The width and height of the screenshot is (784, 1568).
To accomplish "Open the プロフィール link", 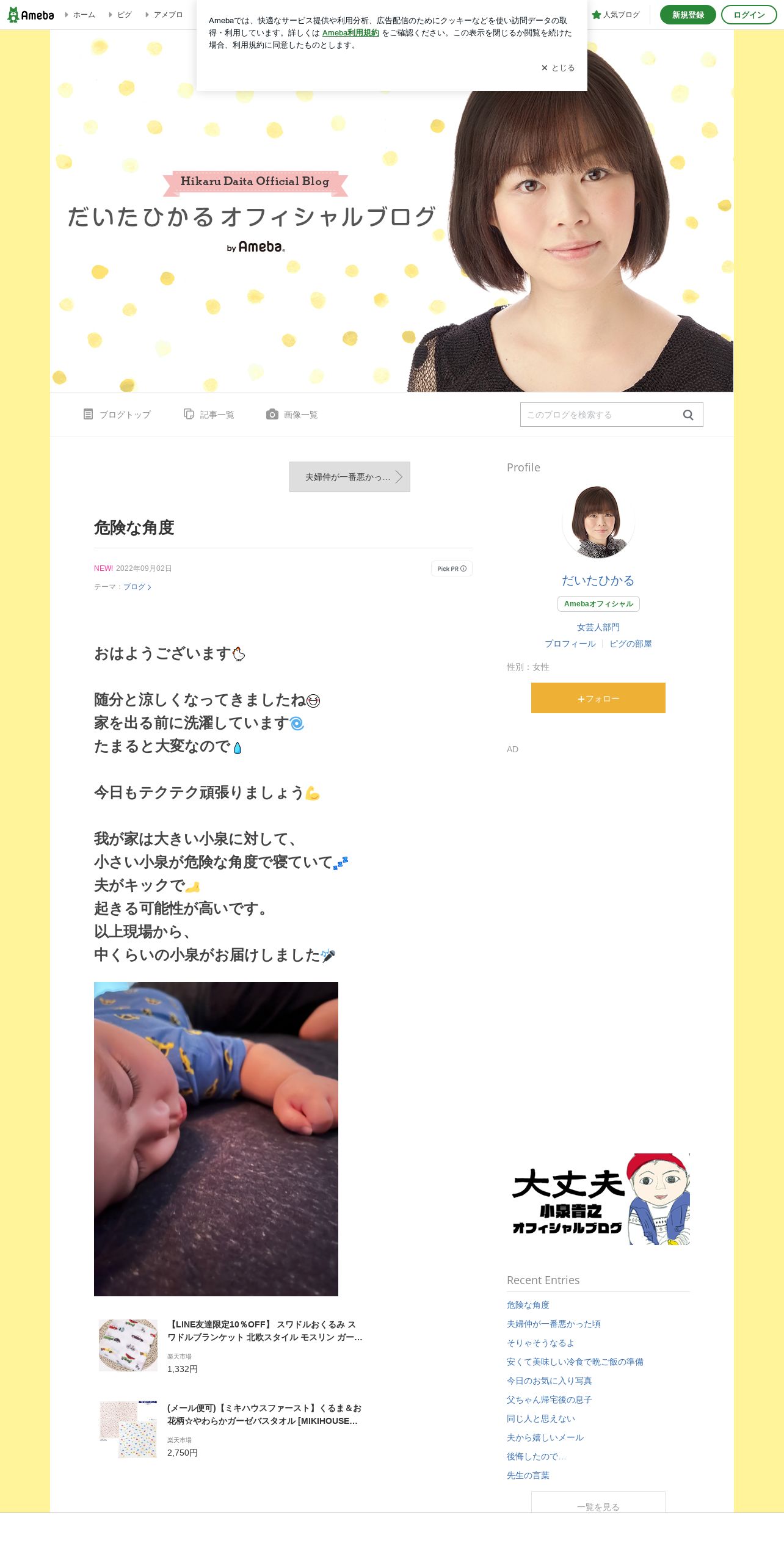I will (570, 644).
